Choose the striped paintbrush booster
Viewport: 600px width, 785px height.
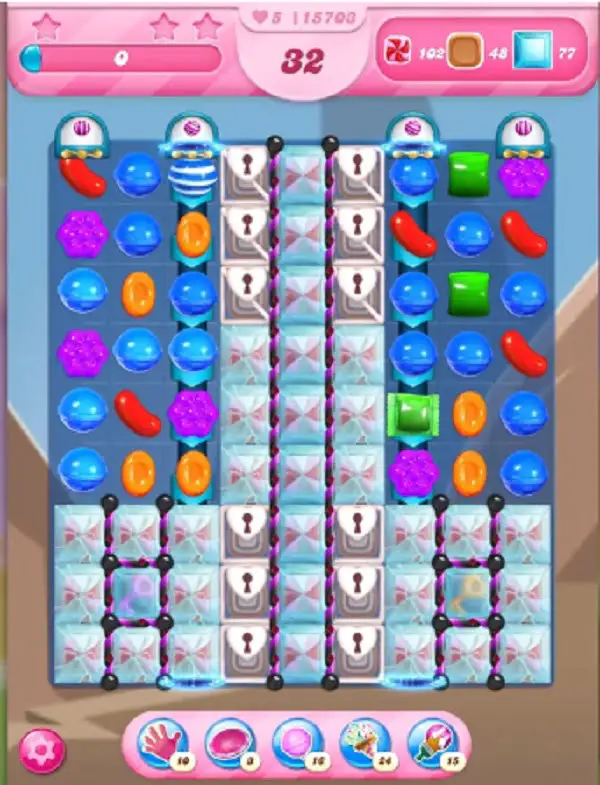pyautogui.click(x=433, y=743)
